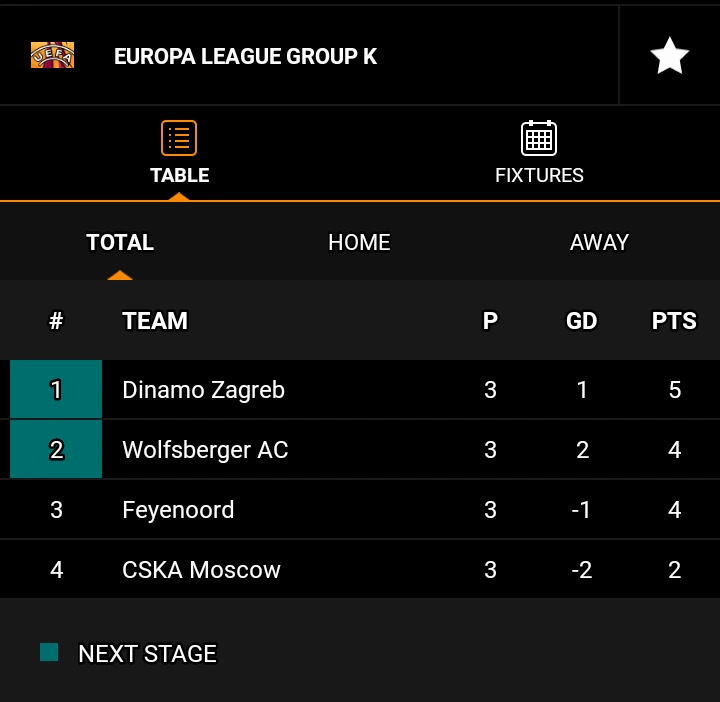Select the Table tab
This screenshot has height=702, width=720.
pos(179,153)
